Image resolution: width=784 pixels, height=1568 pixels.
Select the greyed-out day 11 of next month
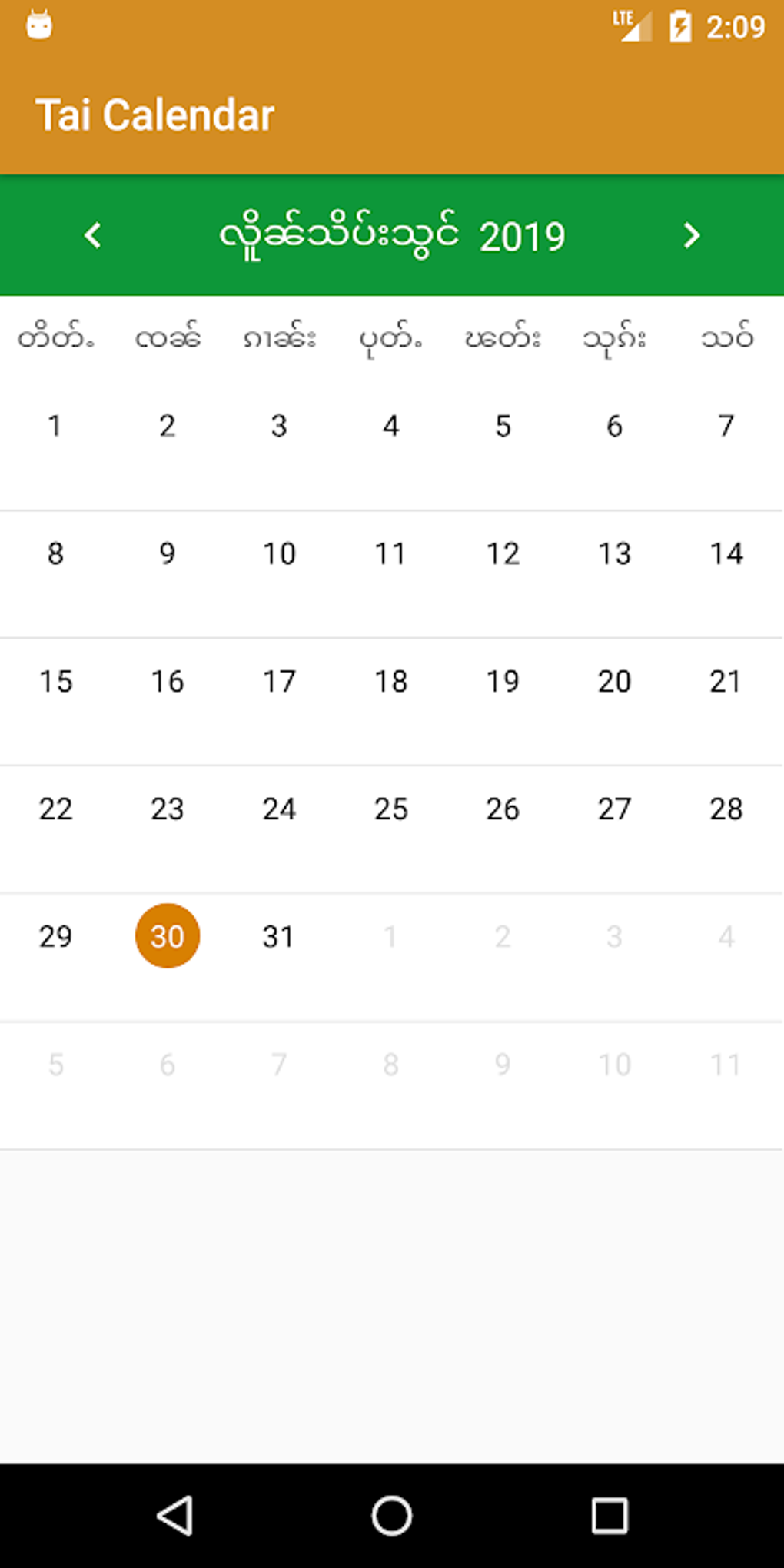726,1065
